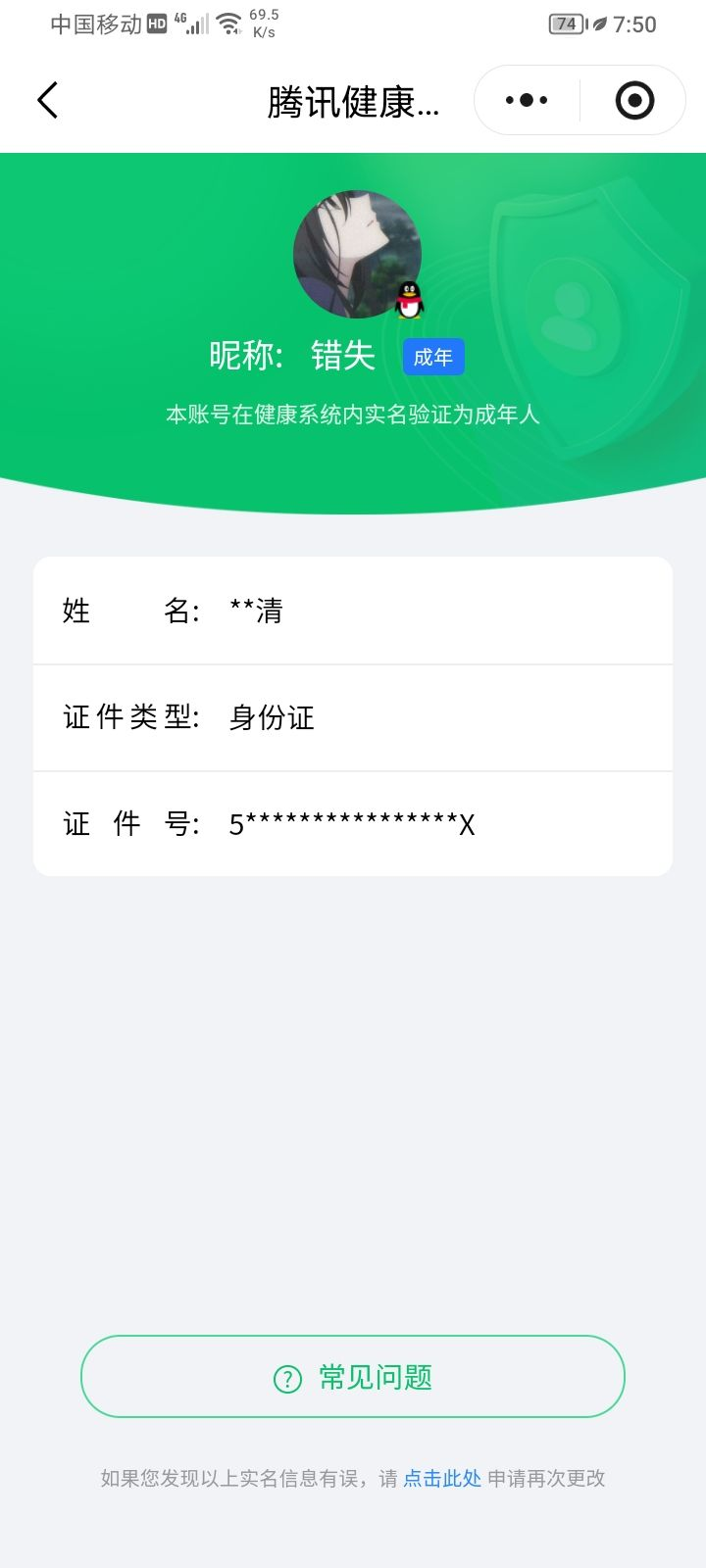
Task: Tap the back arrow to exit
Action: tap(47, 99)
